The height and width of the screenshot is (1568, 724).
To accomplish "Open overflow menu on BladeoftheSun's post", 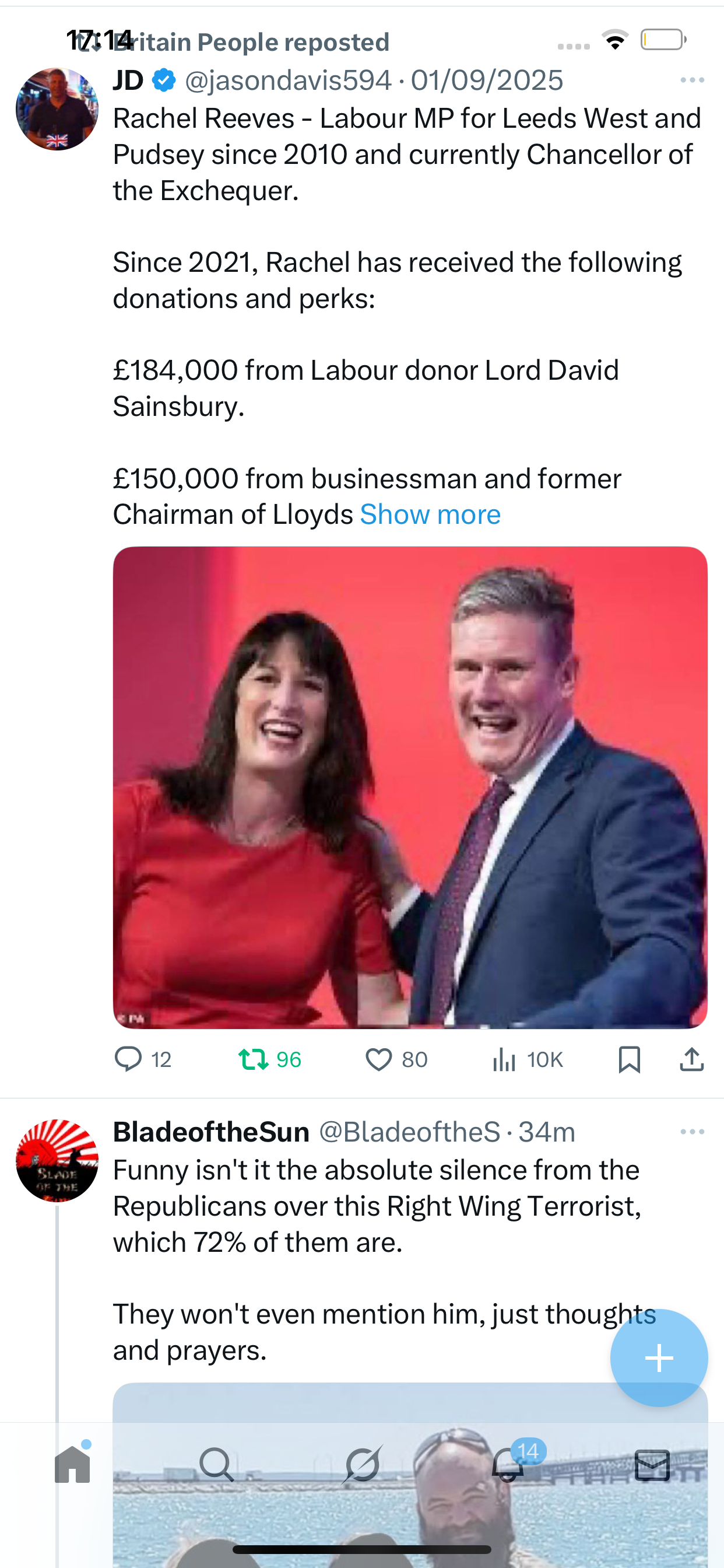I will tap(692, 1132).
